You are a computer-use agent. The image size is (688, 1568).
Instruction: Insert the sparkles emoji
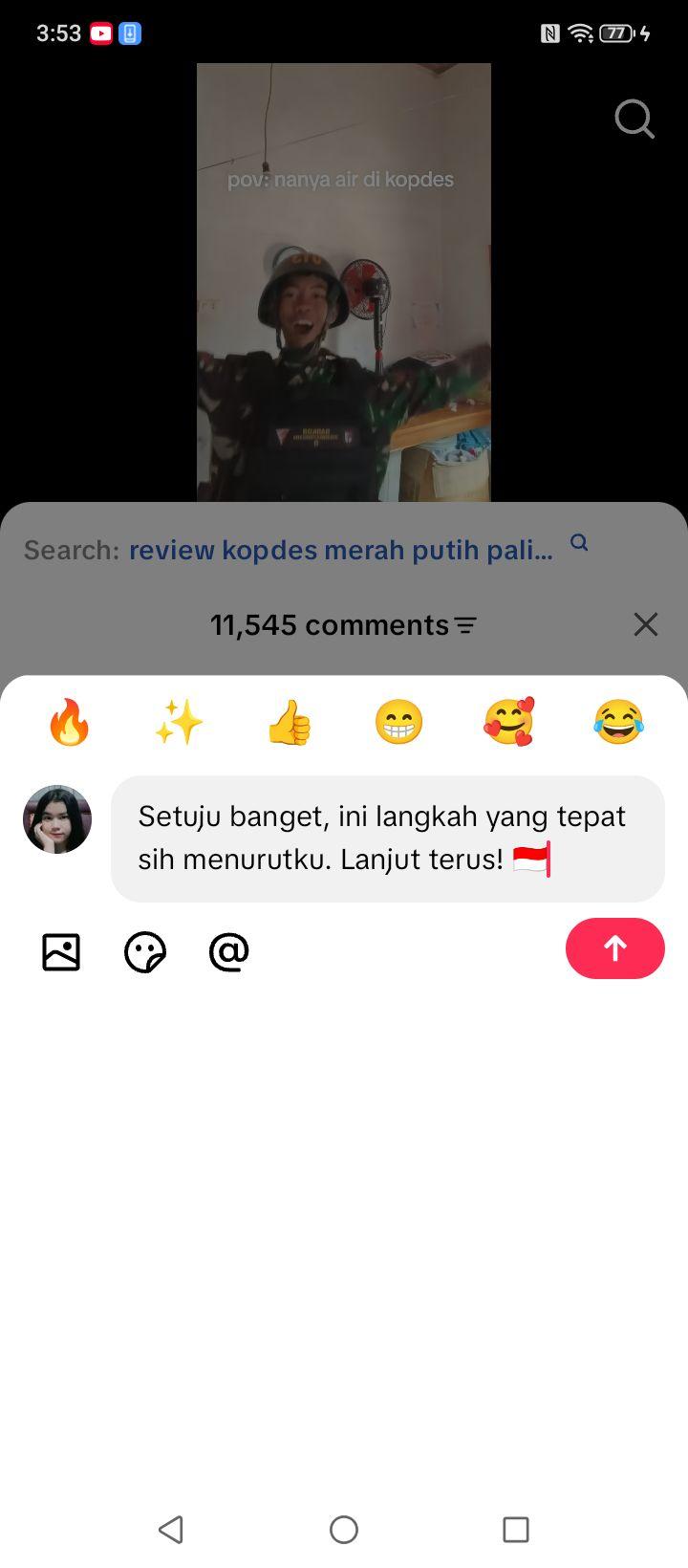coord(179,722)
